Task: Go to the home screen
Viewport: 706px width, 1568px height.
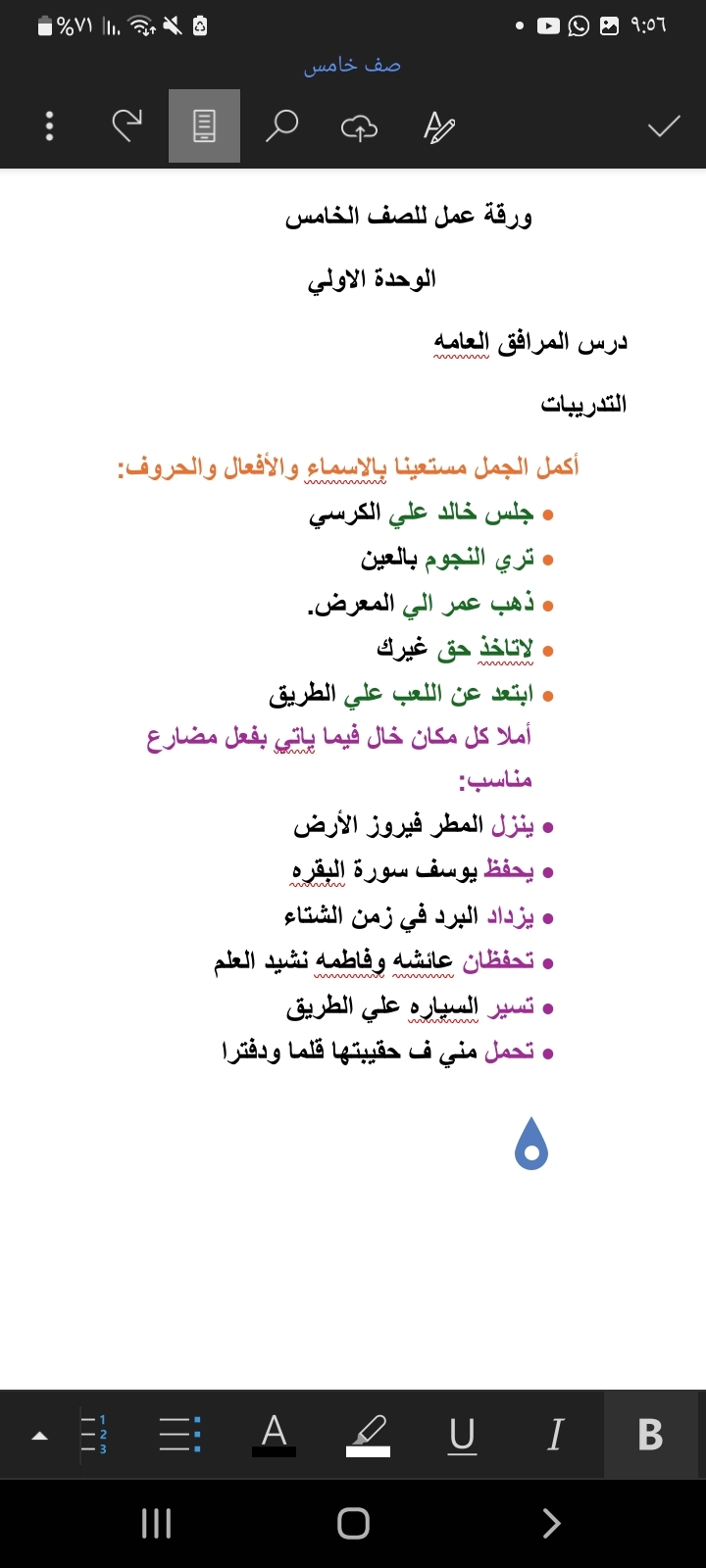Action: [x=353, y=1523]
